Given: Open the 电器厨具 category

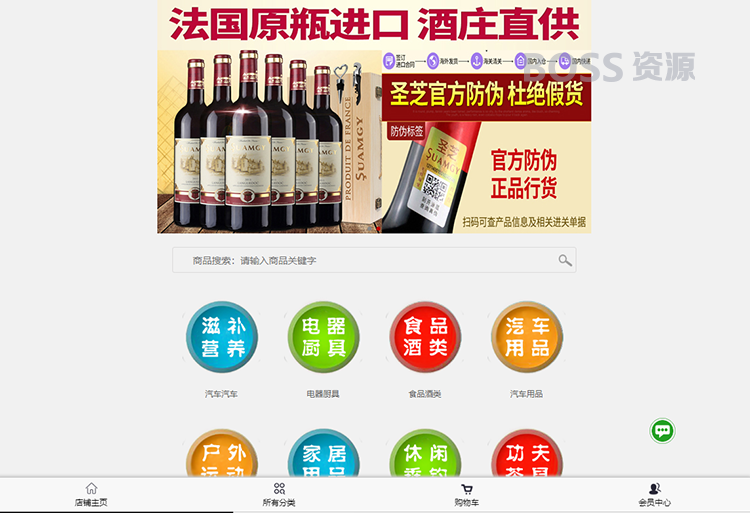Looking at the screenshot, I should pos(323,338).
